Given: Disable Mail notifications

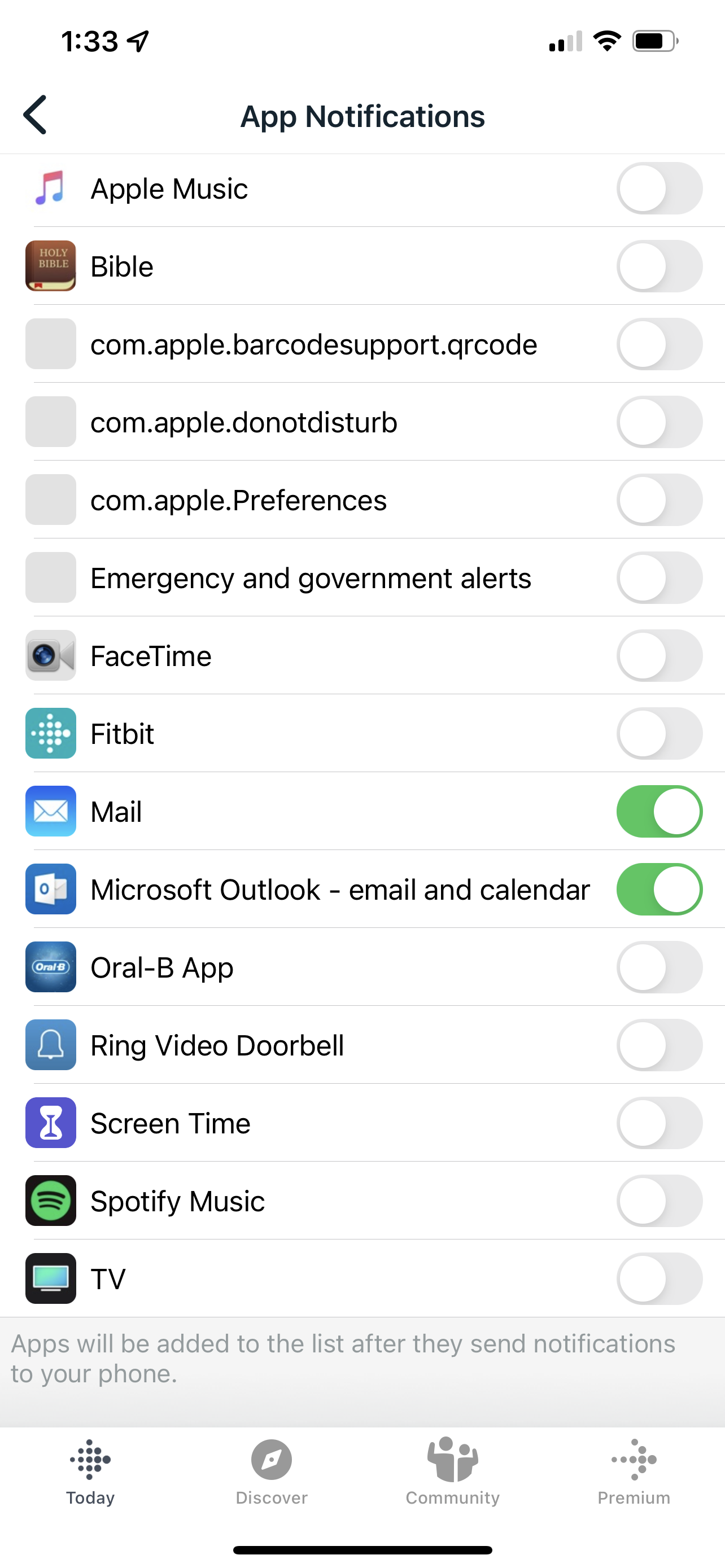Looking at the screenshot, I should click(658, 812).
